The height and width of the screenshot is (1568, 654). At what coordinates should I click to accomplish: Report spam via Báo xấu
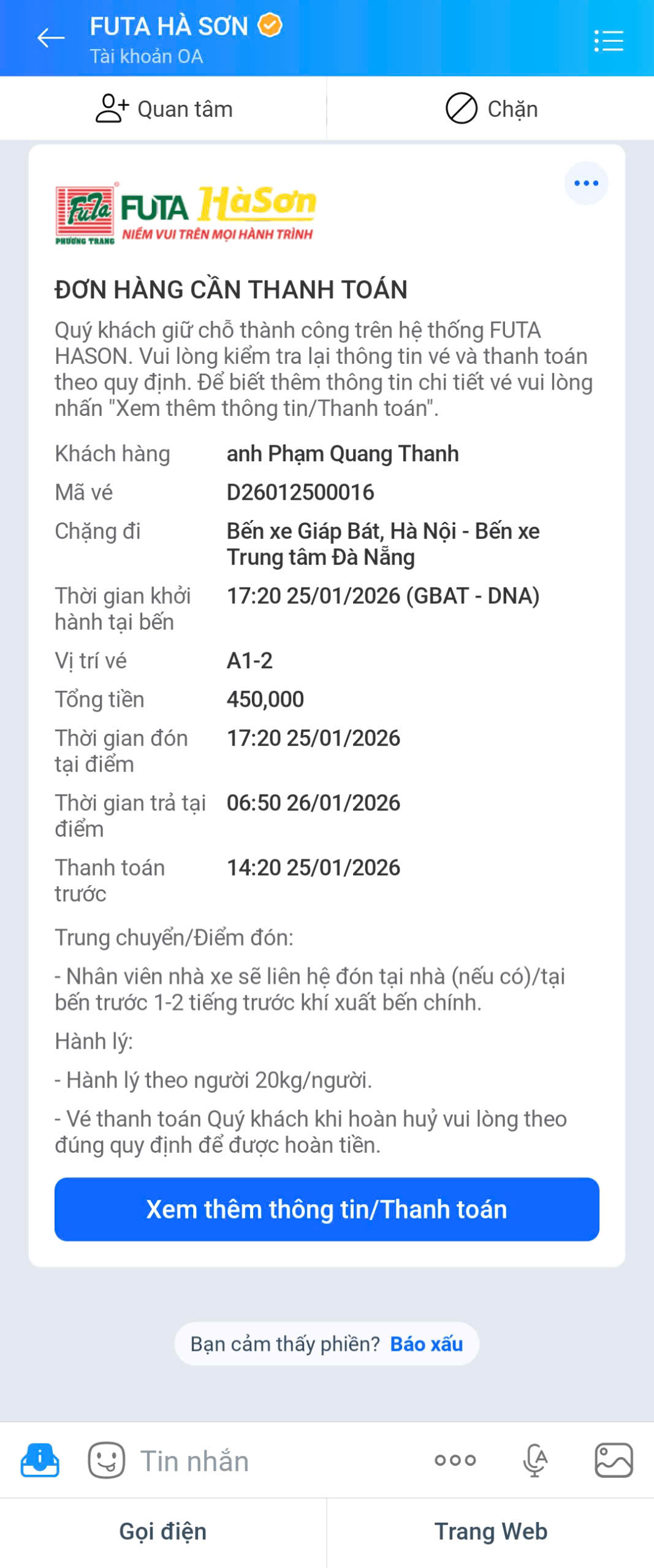(x=427, y=1344)
